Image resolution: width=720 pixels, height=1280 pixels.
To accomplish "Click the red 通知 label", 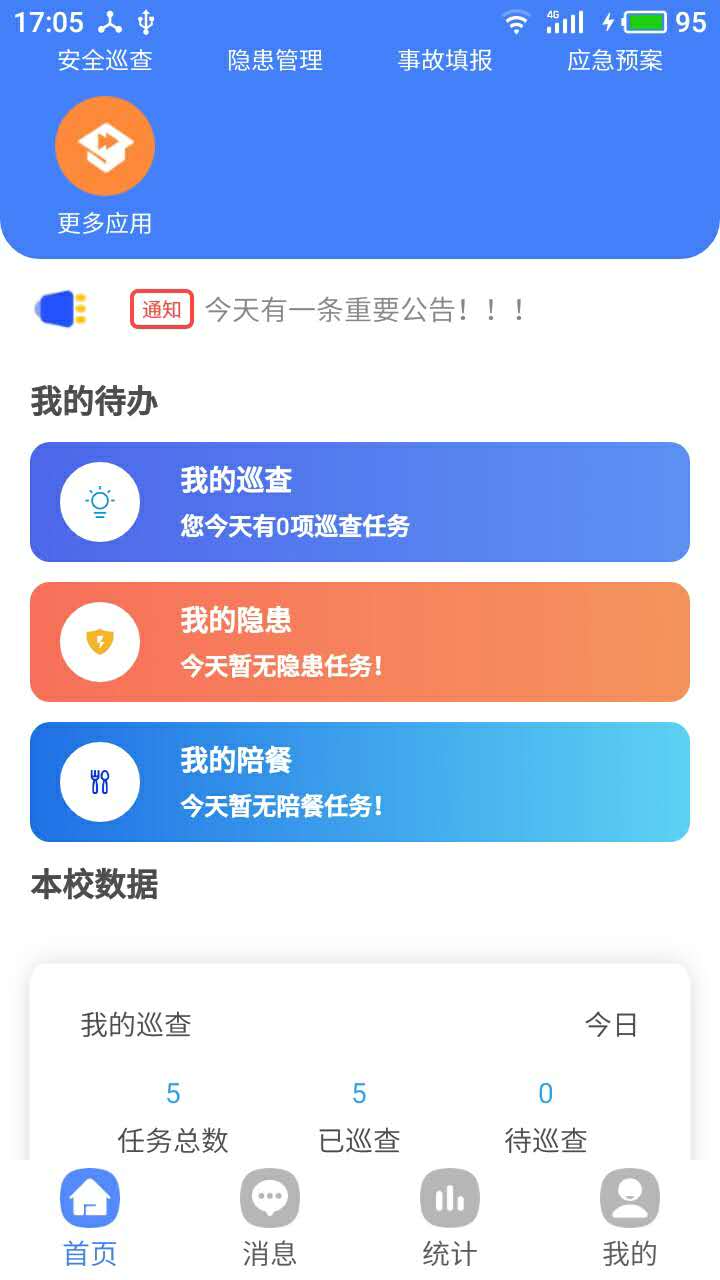I will coord(161,310).
